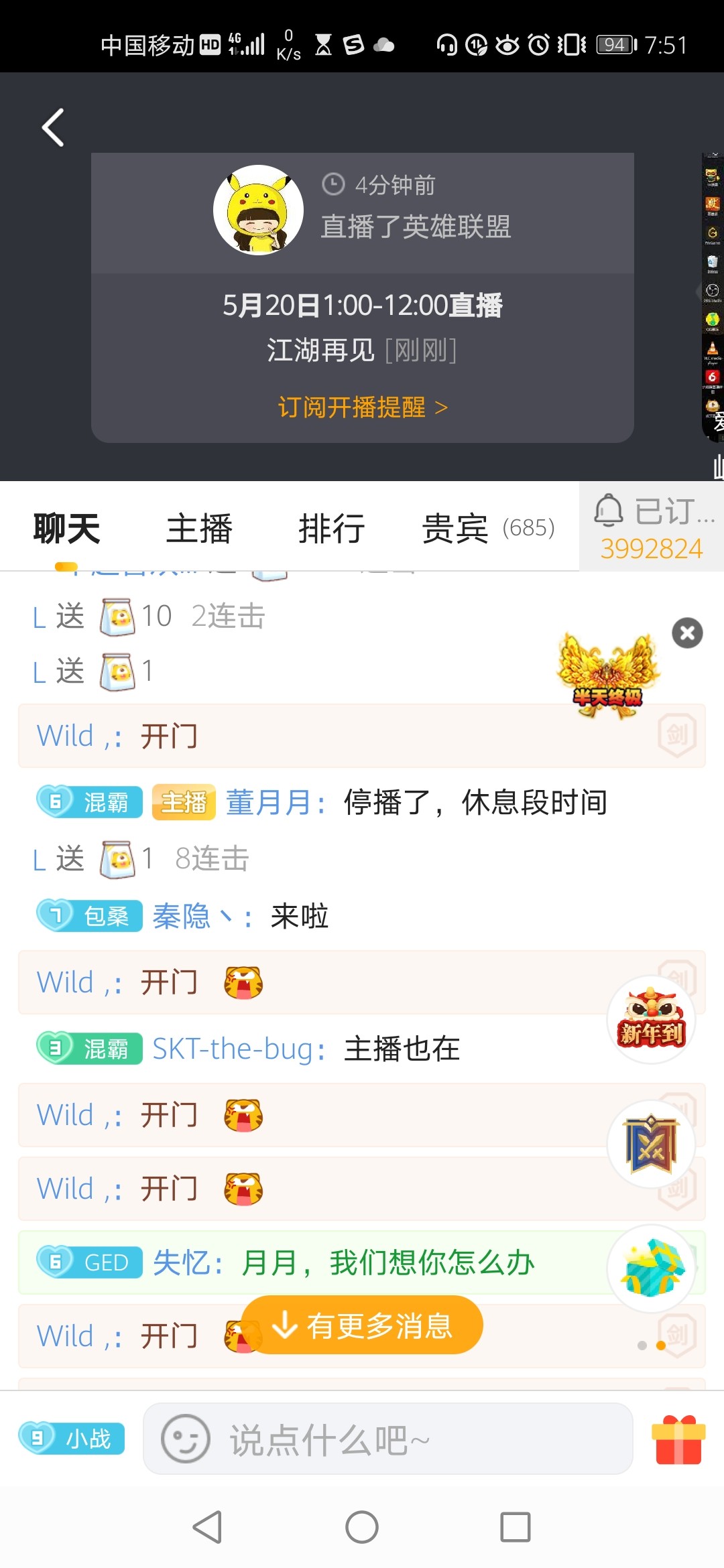The width and height of the screenshot is (724, 1568).
Task: Switch to the 主播 tab
Action: click(199, 529)
